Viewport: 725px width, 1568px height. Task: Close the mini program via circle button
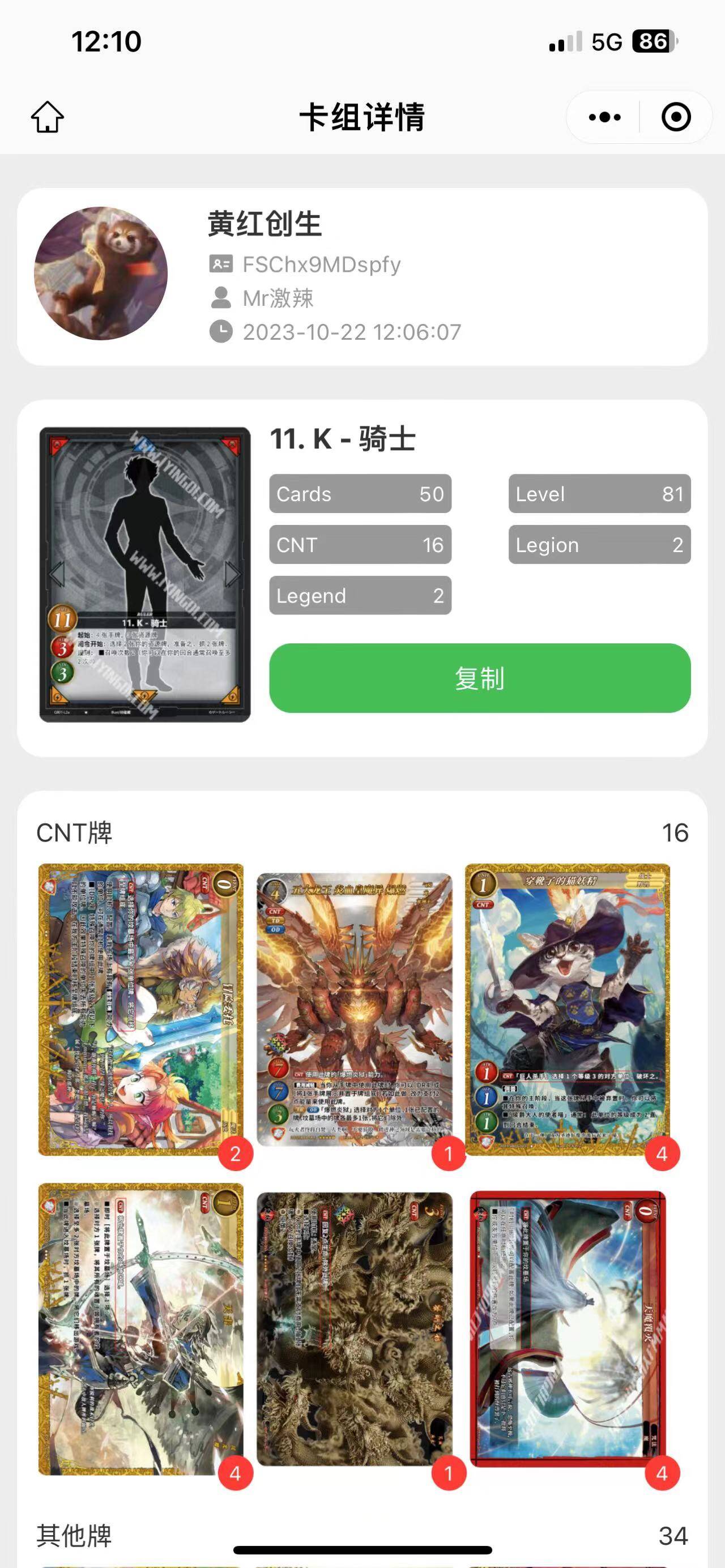point(676,117)
